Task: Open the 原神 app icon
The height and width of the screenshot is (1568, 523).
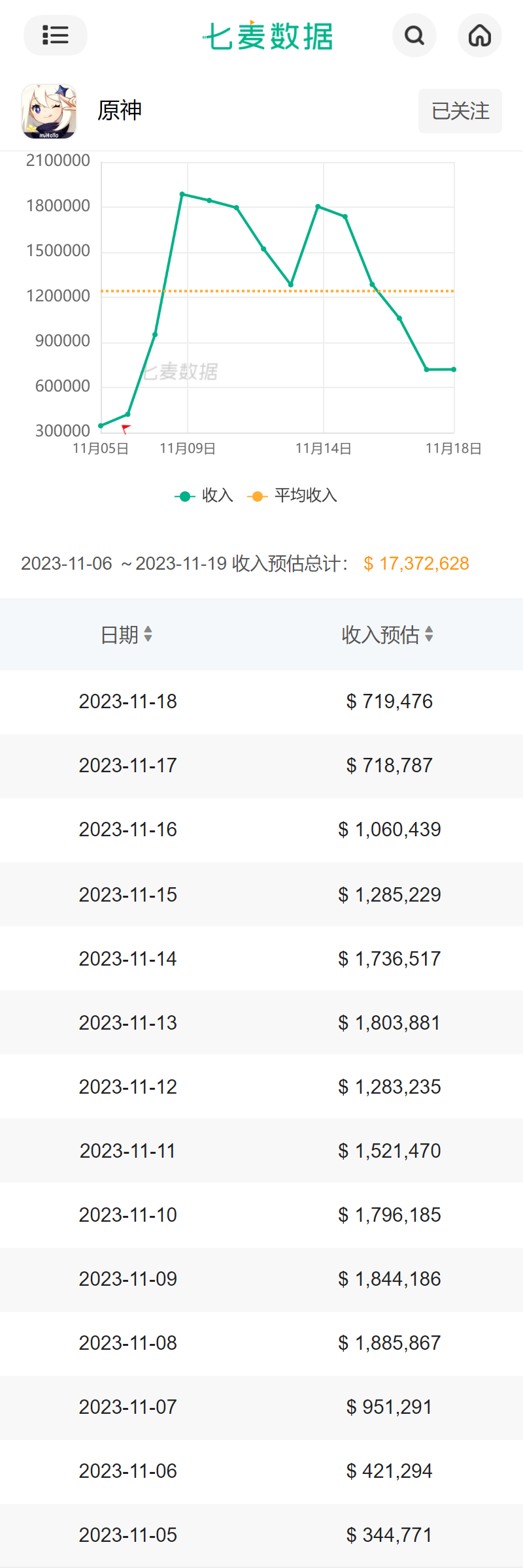Action: click(x=49, y=111)
